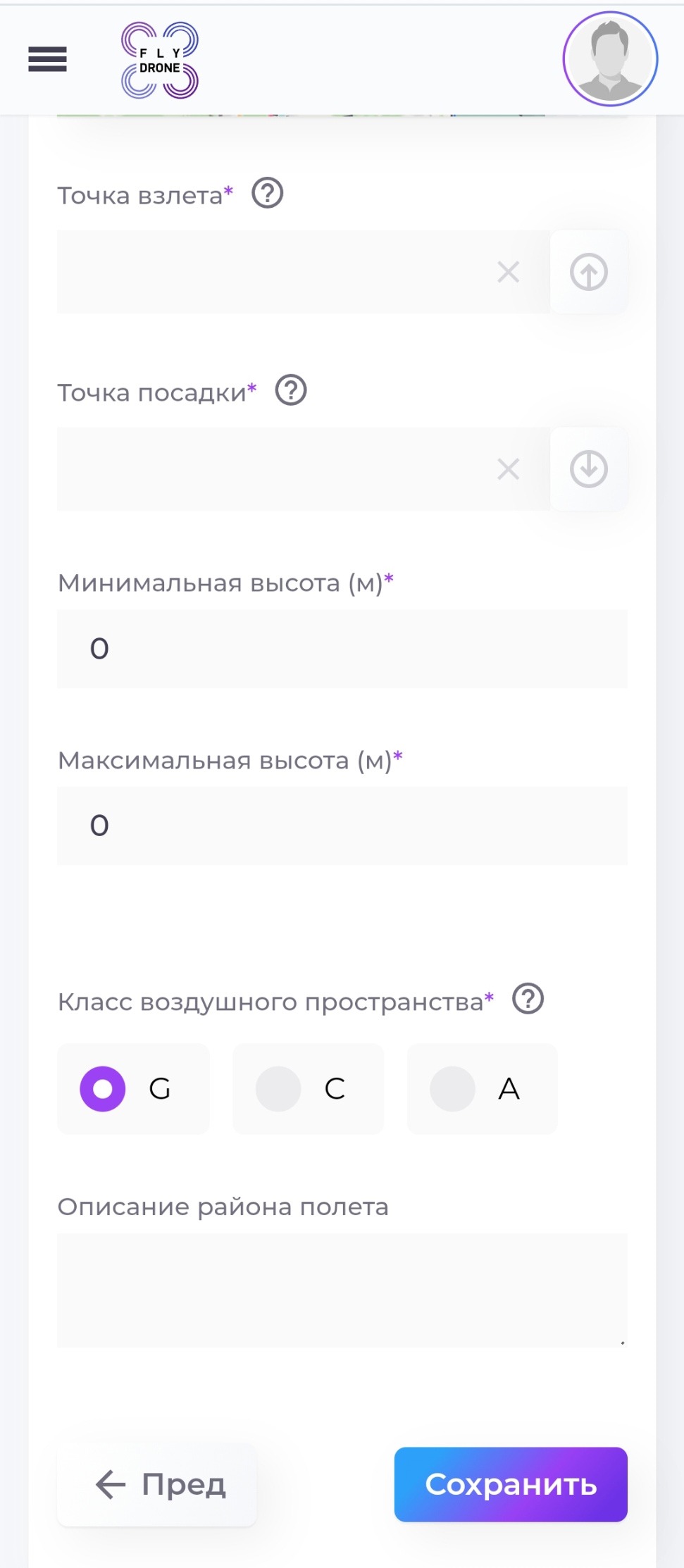Viewport: 684px width, 1568px height.
Task: Focus the Описание района полета text area
Action: tap(342, 1290)
